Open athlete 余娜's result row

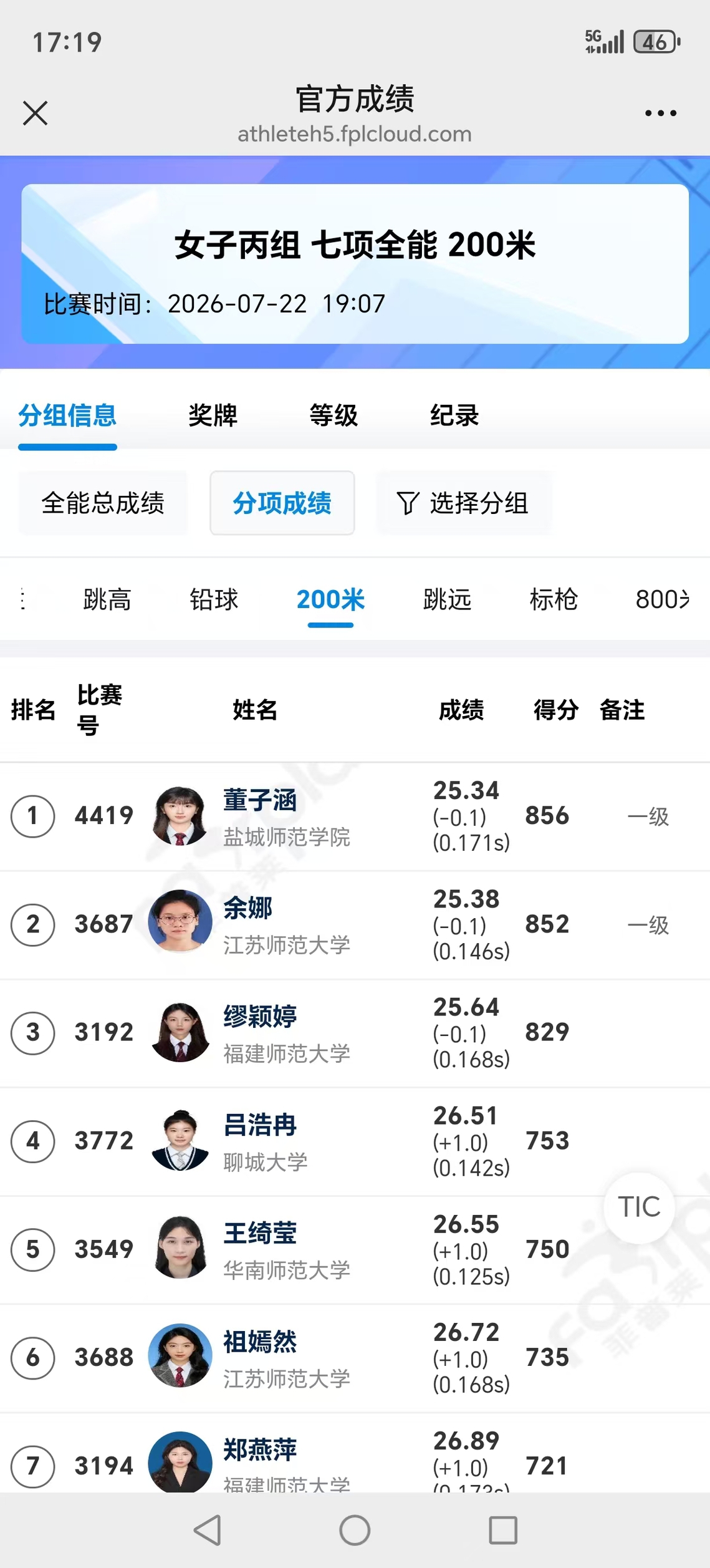point(355,925)
